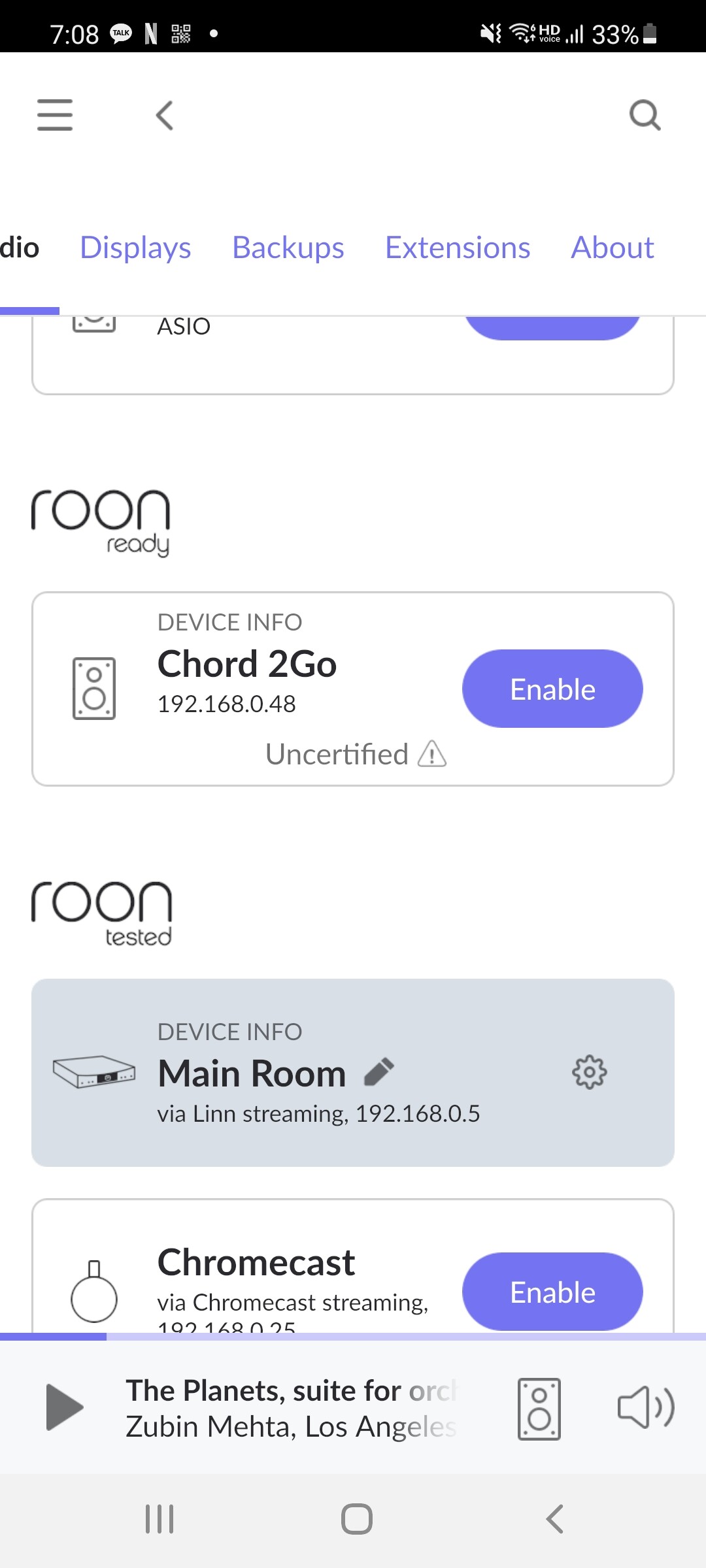The width and height of the screenshot is (706, 1568).
Task: Play The Planets track
Action: point(64,1407)
